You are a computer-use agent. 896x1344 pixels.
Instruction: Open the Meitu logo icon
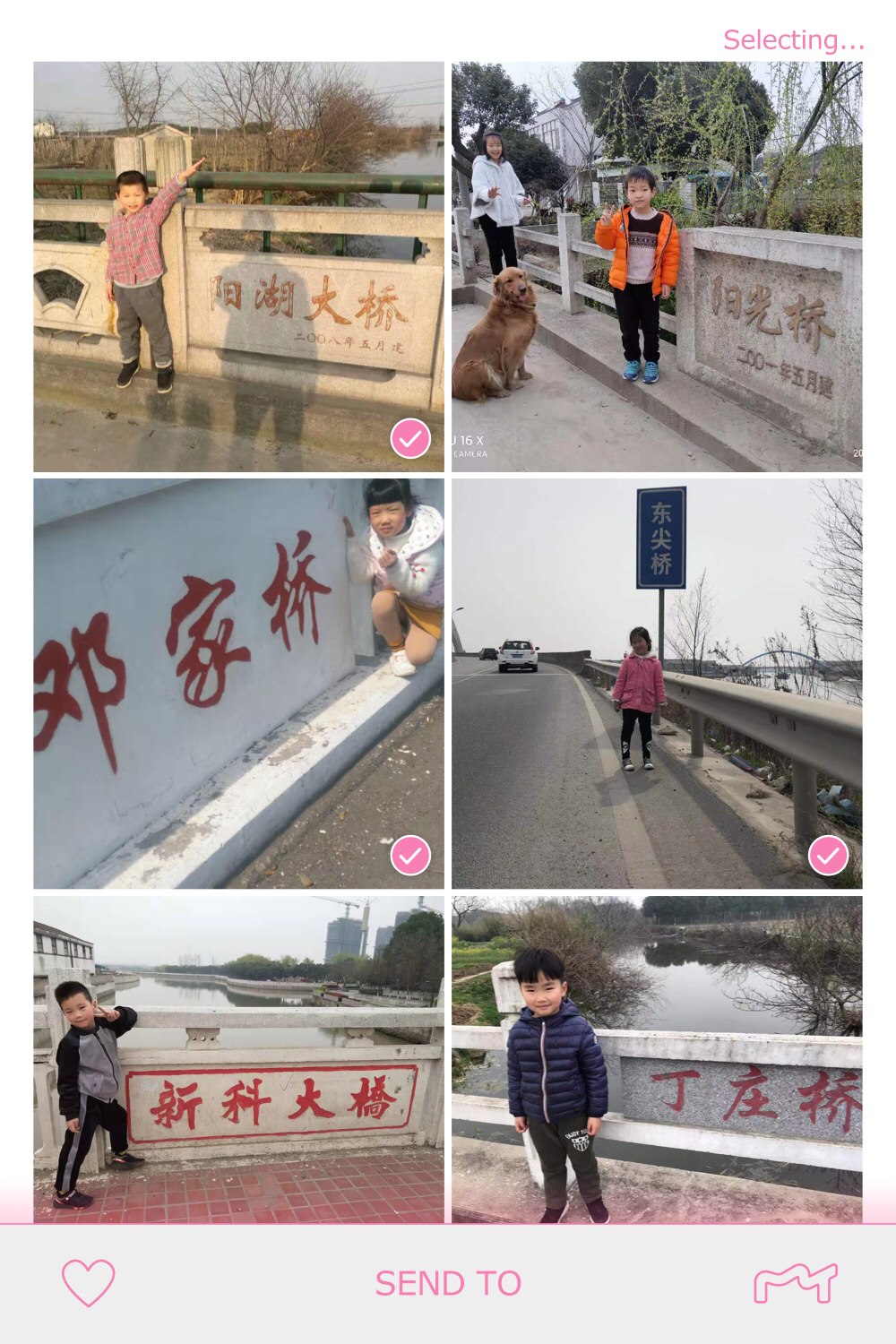tap(795, 1283)
